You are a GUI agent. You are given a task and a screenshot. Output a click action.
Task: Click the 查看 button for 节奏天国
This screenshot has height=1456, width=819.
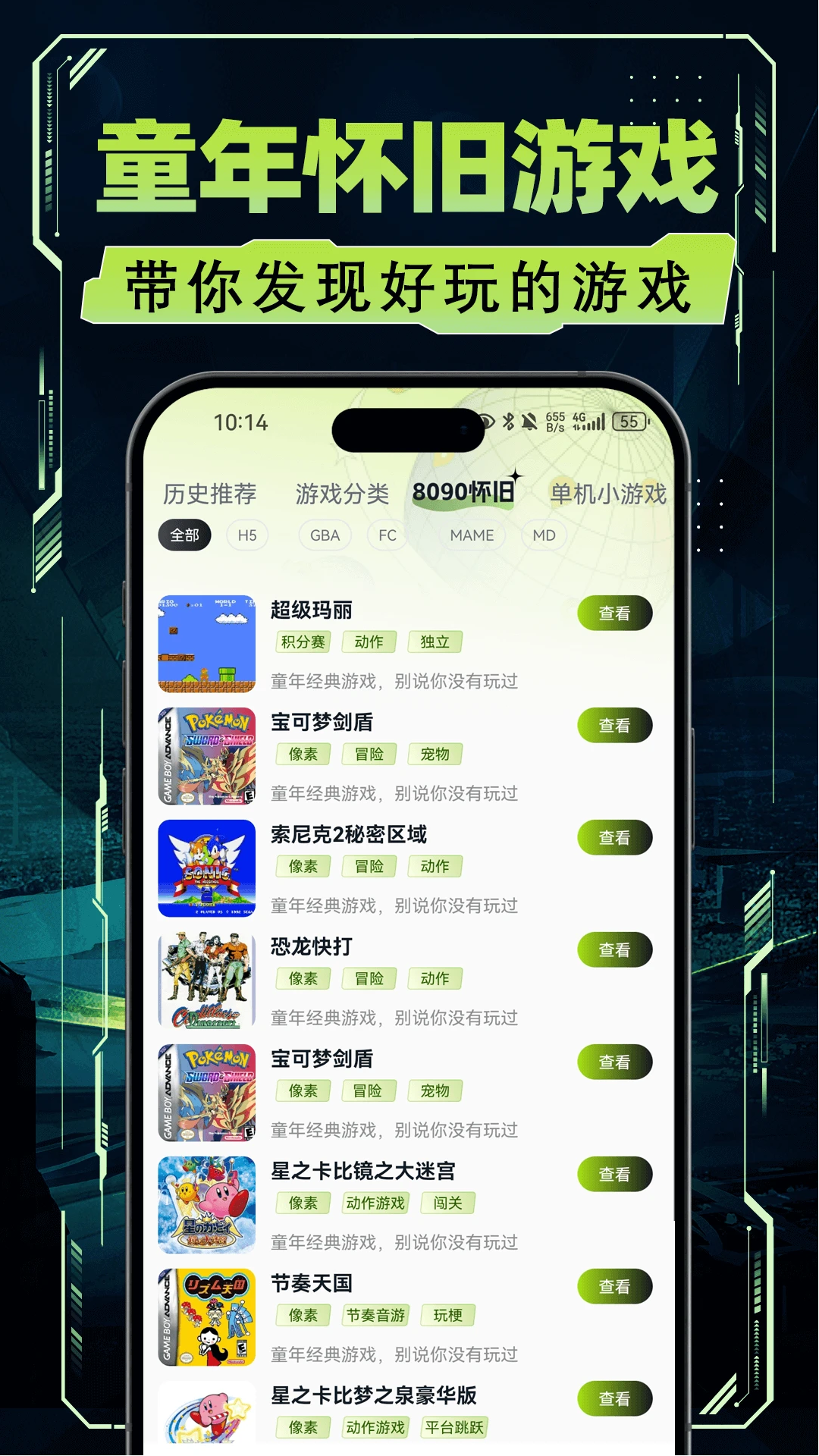(617, 1287)
